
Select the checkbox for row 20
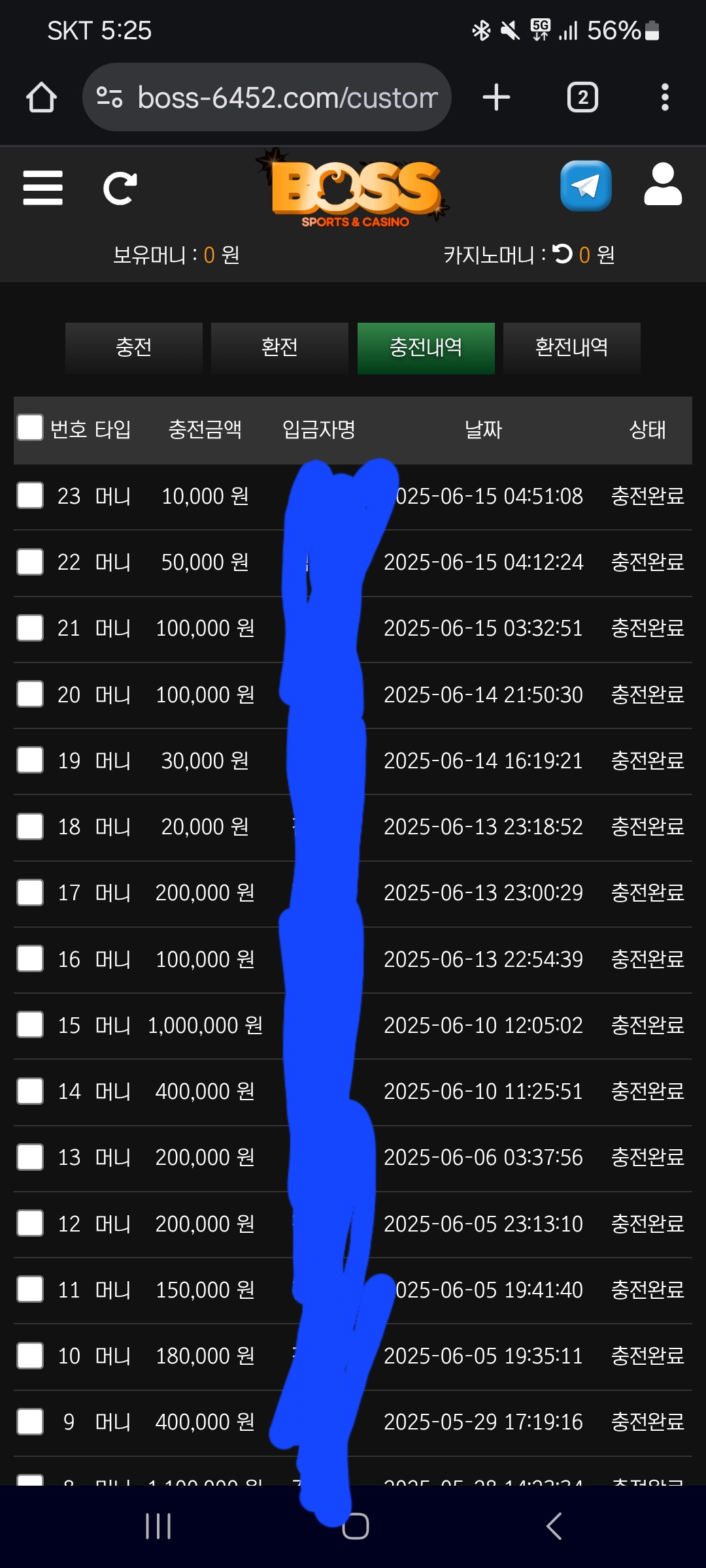30,694
